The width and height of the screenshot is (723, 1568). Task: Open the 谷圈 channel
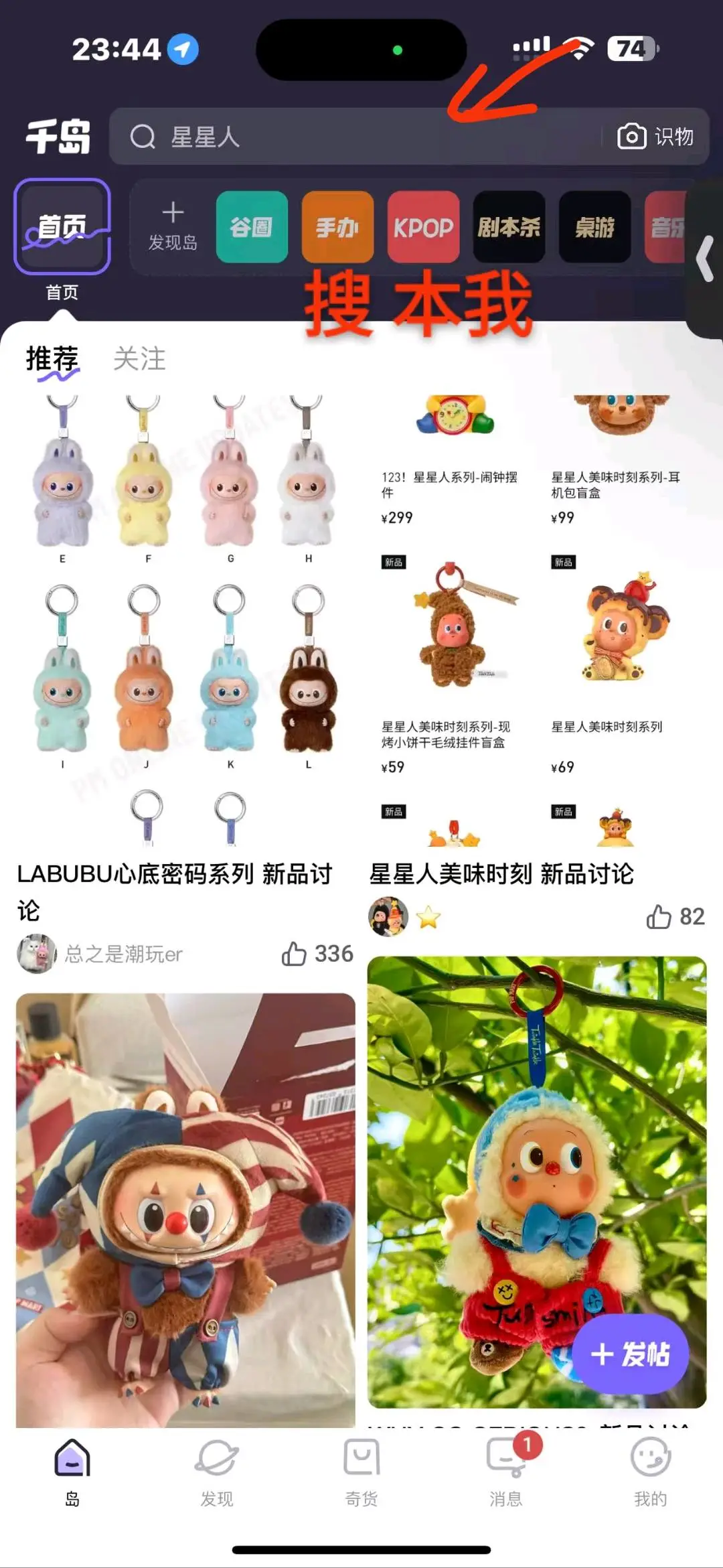pos(252,227)
